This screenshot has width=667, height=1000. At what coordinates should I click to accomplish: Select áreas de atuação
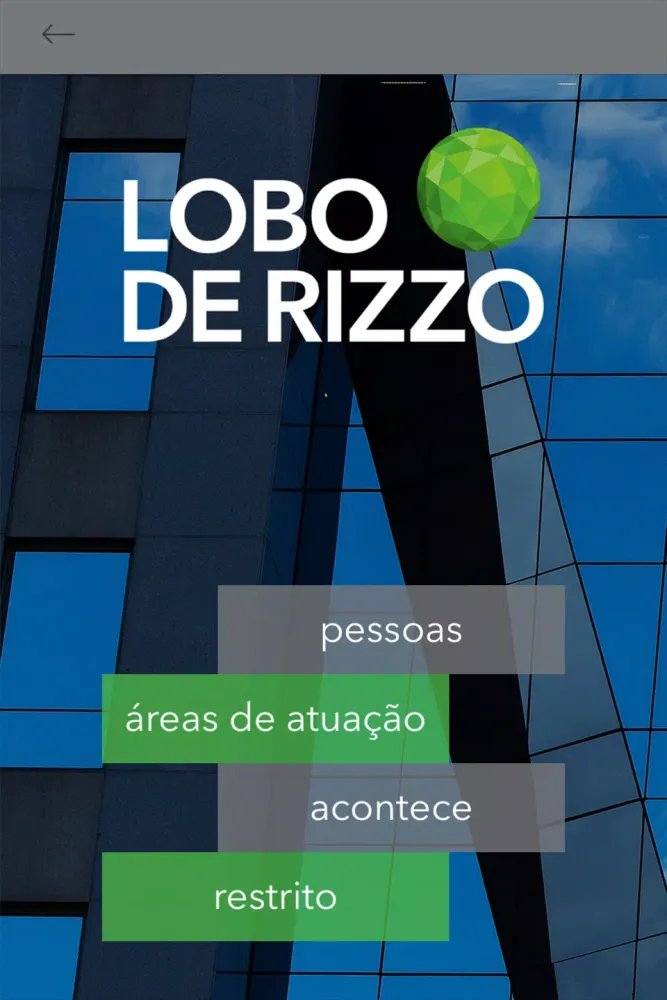[x=275, y=719]
